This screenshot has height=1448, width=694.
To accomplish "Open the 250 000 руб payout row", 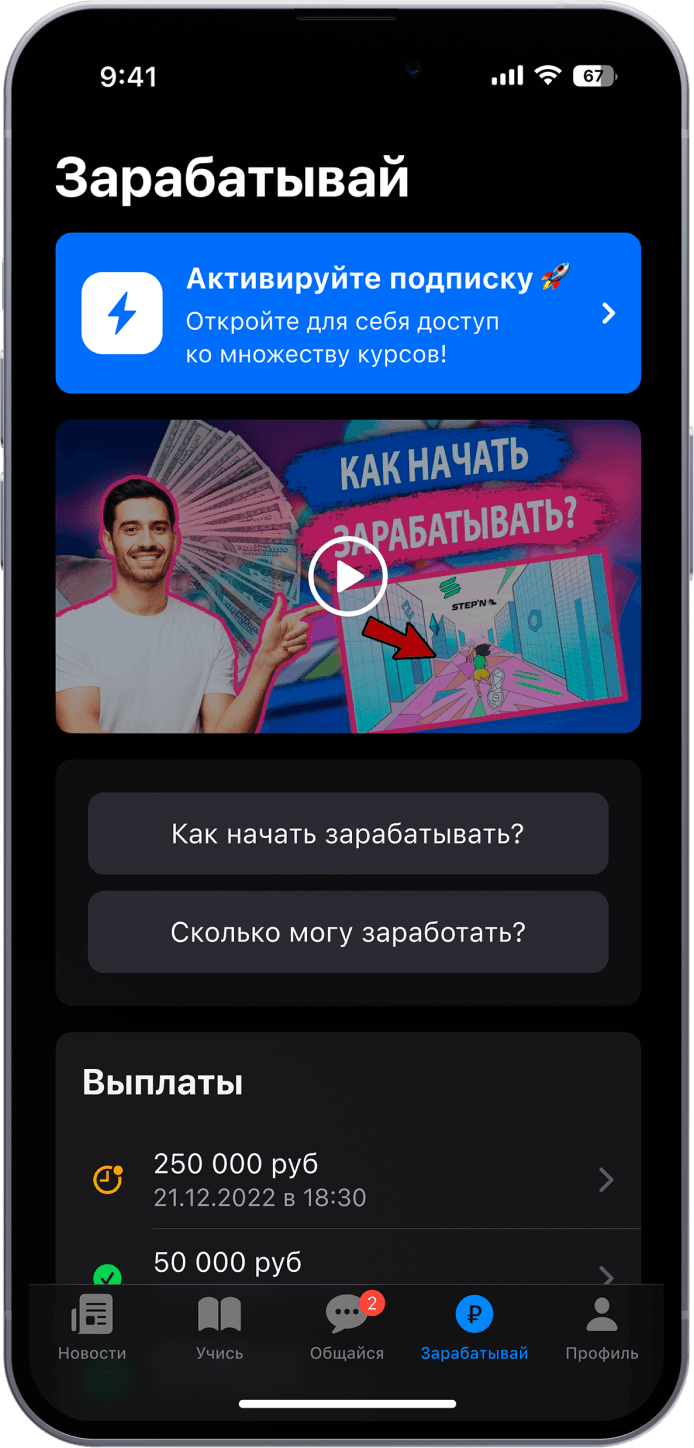I will pyautogui.click(x=360, y=1180).
